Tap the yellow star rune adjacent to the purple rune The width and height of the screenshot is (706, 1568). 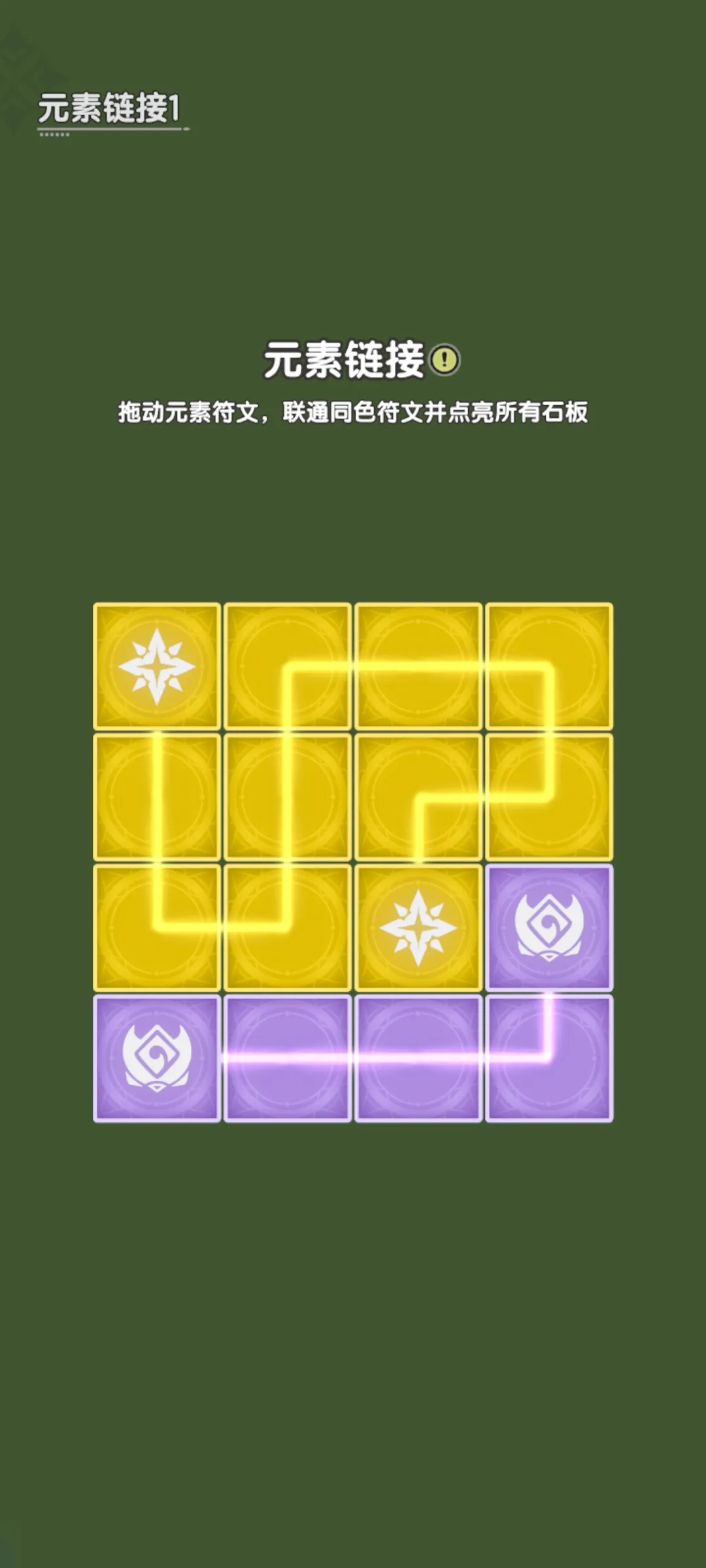click(418, 928)
